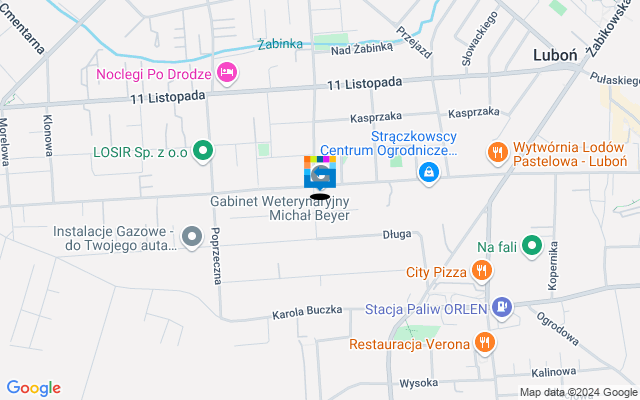
Task: Tap the Na fali place pin
Action: (x=533, y=245)
